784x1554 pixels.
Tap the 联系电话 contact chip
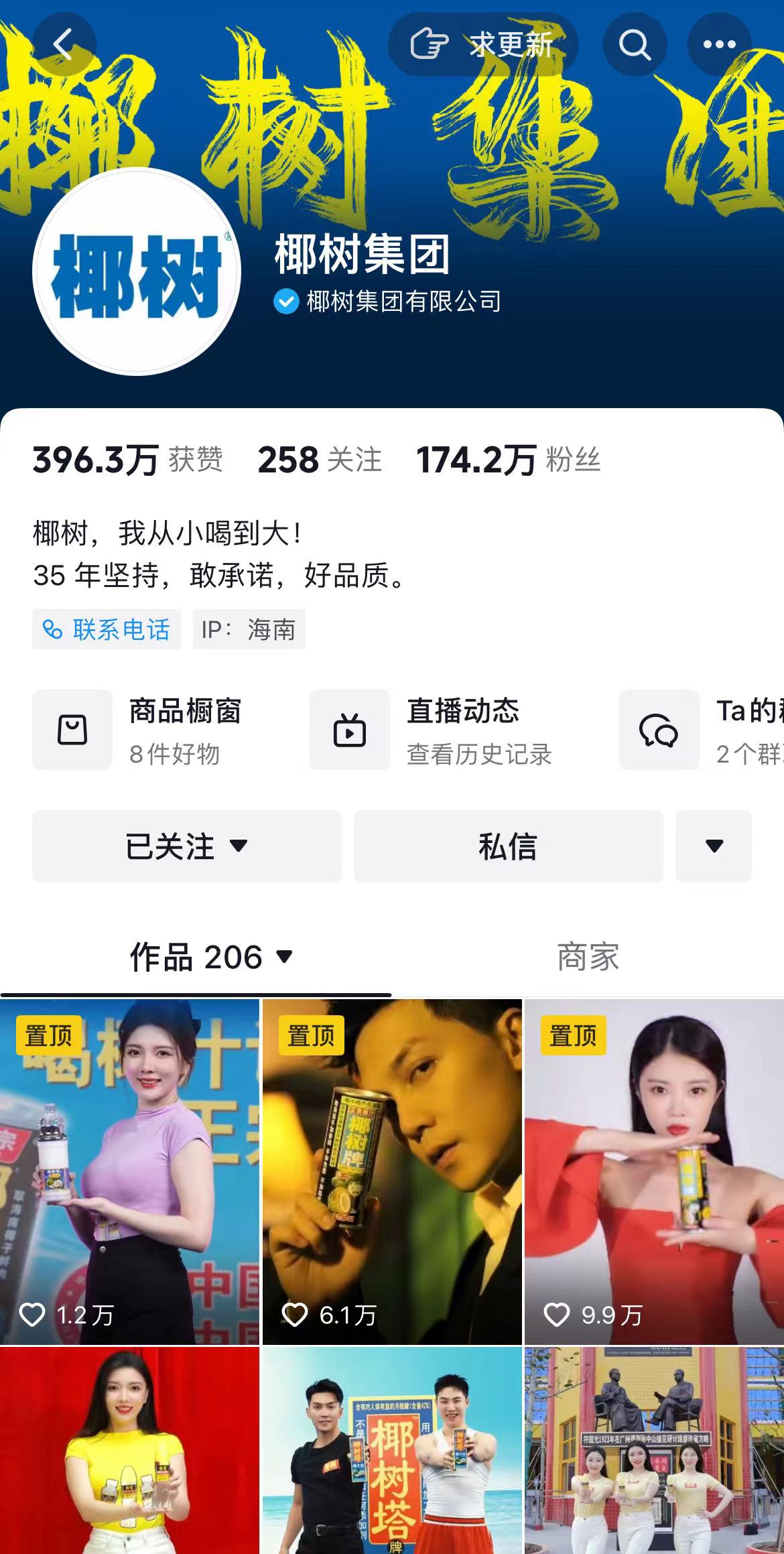tap(107, 629)
